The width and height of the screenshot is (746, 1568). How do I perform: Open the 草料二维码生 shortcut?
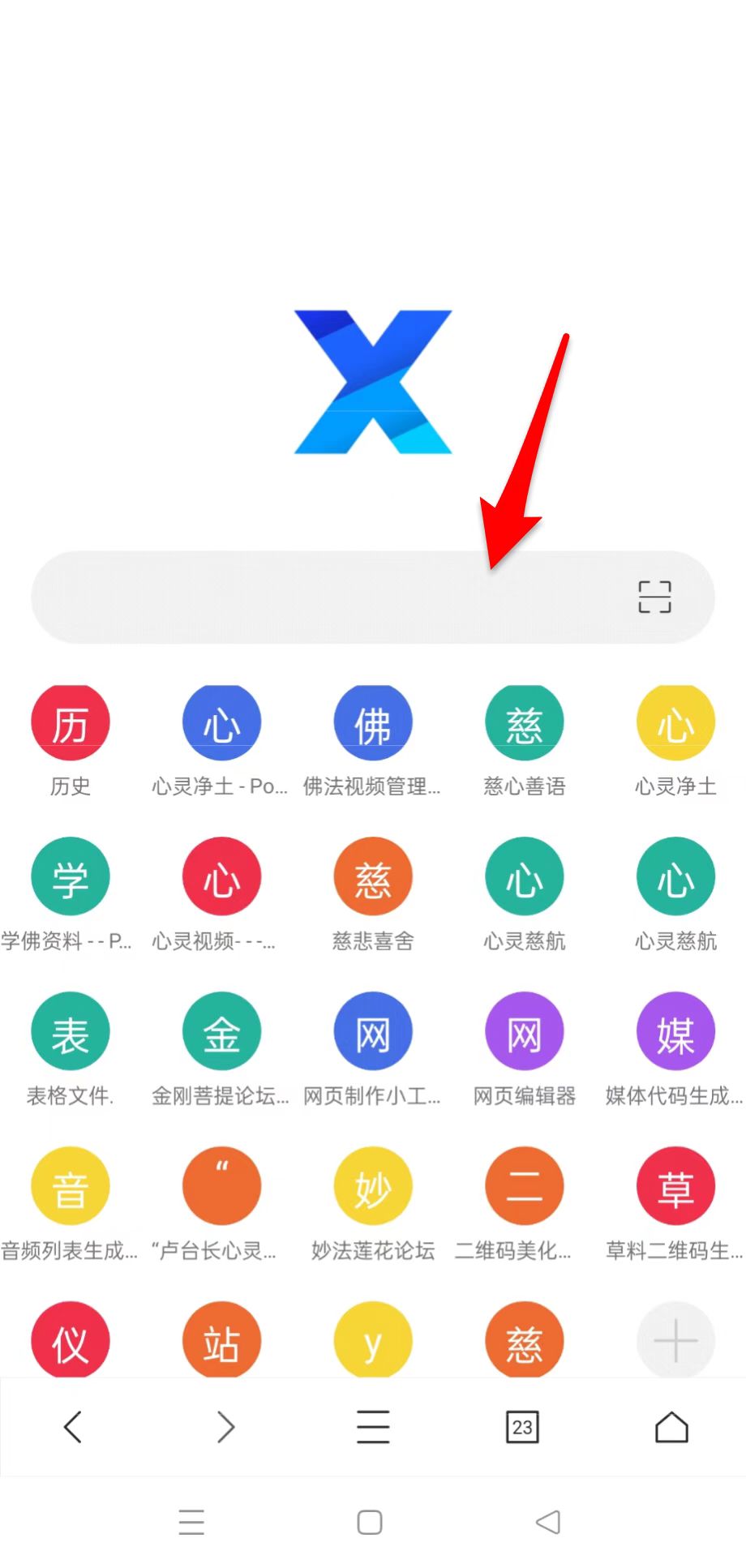tap(675, 1187)
